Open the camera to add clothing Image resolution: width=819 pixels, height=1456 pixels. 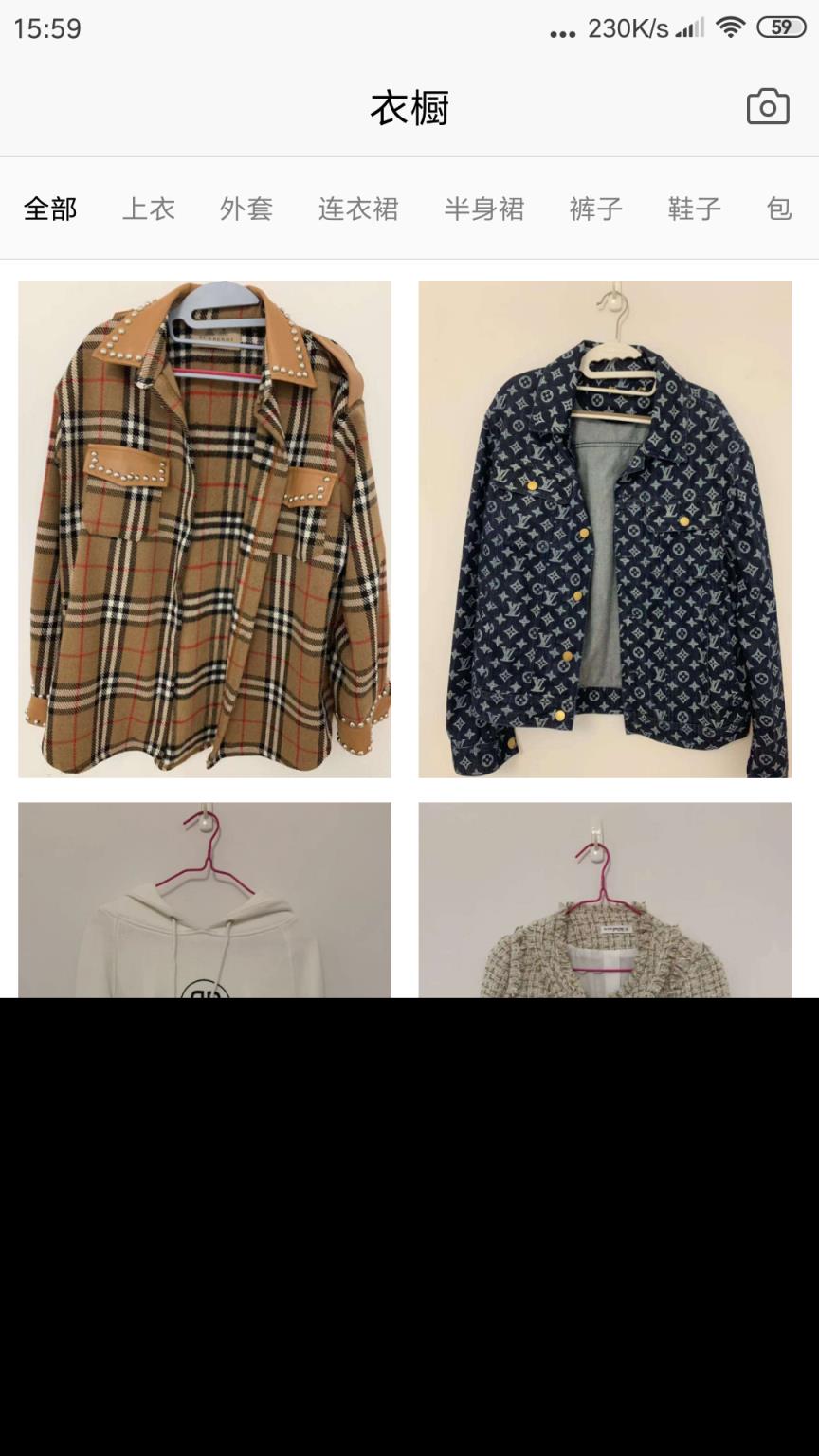[x=767, y=107]
